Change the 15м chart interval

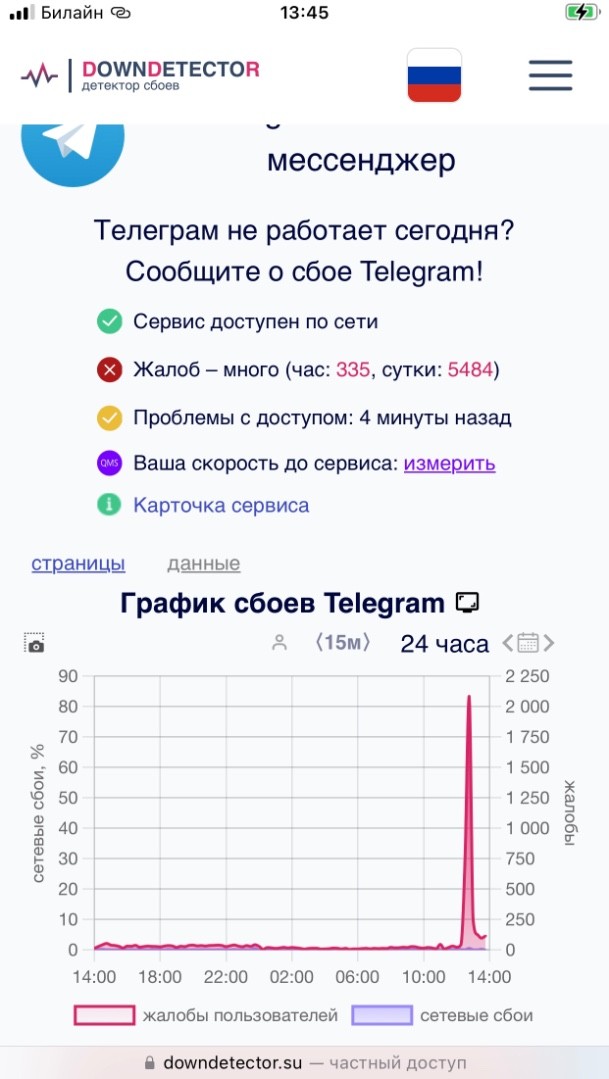coord(343,643)
